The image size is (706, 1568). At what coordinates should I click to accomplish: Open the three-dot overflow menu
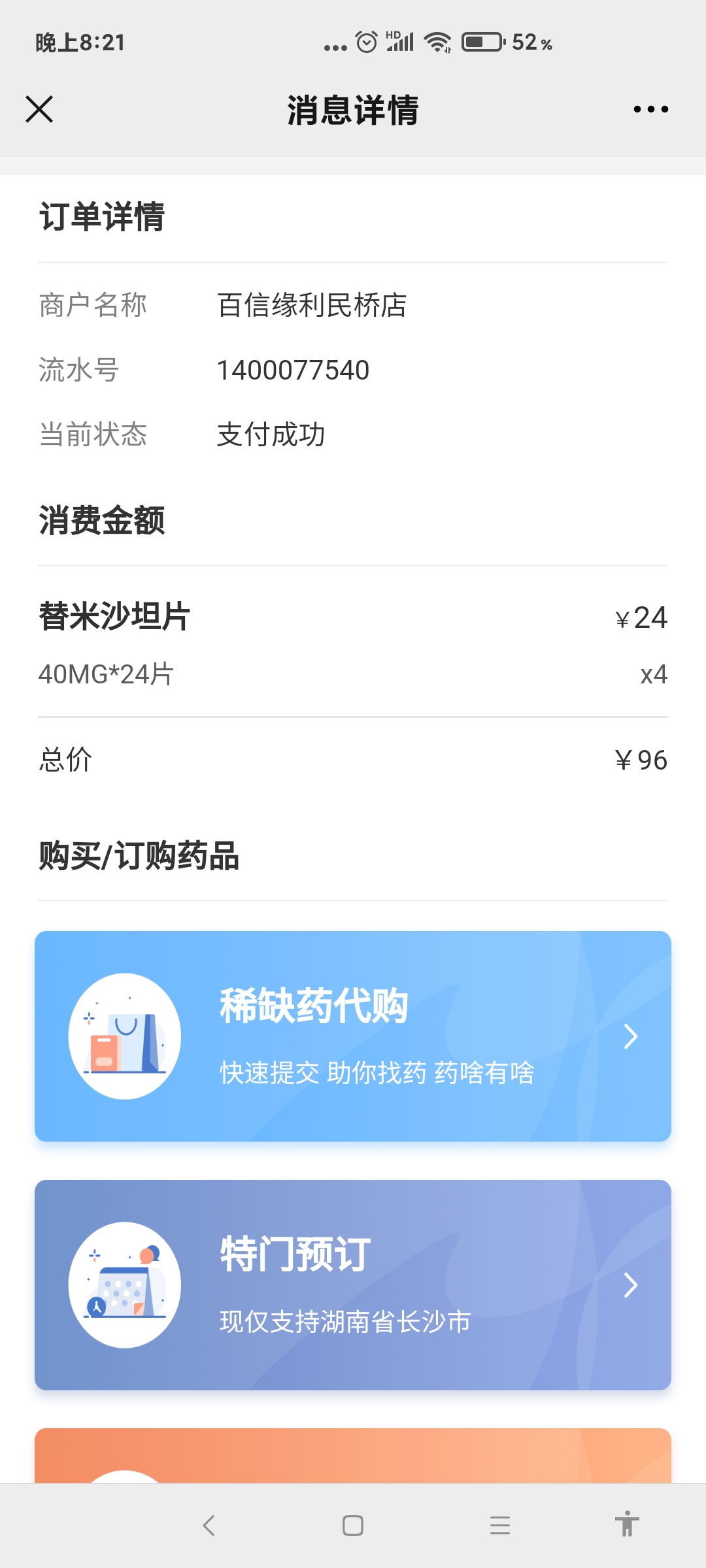click(650, 109)
